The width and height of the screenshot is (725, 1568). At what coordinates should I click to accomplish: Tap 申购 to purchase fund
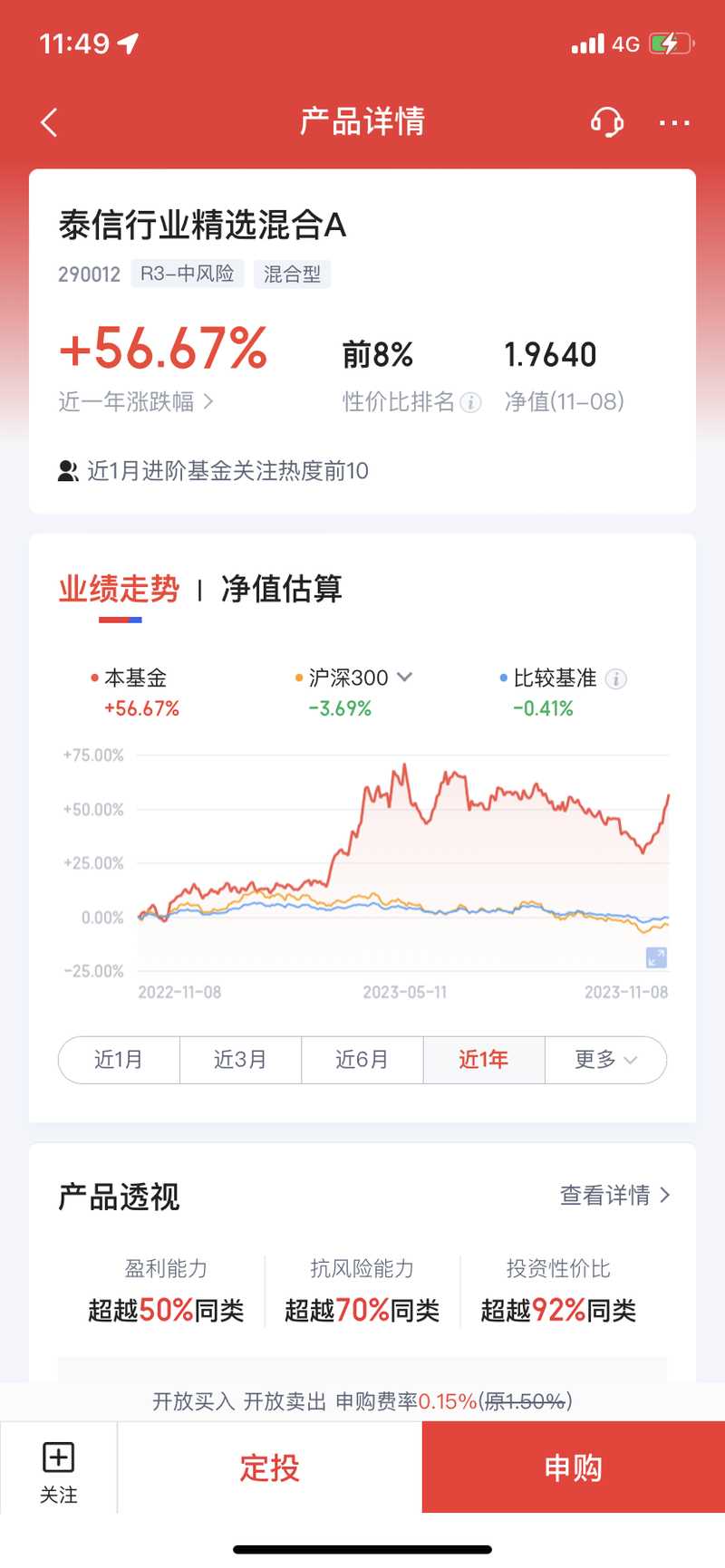click(x=574, y=1467)
